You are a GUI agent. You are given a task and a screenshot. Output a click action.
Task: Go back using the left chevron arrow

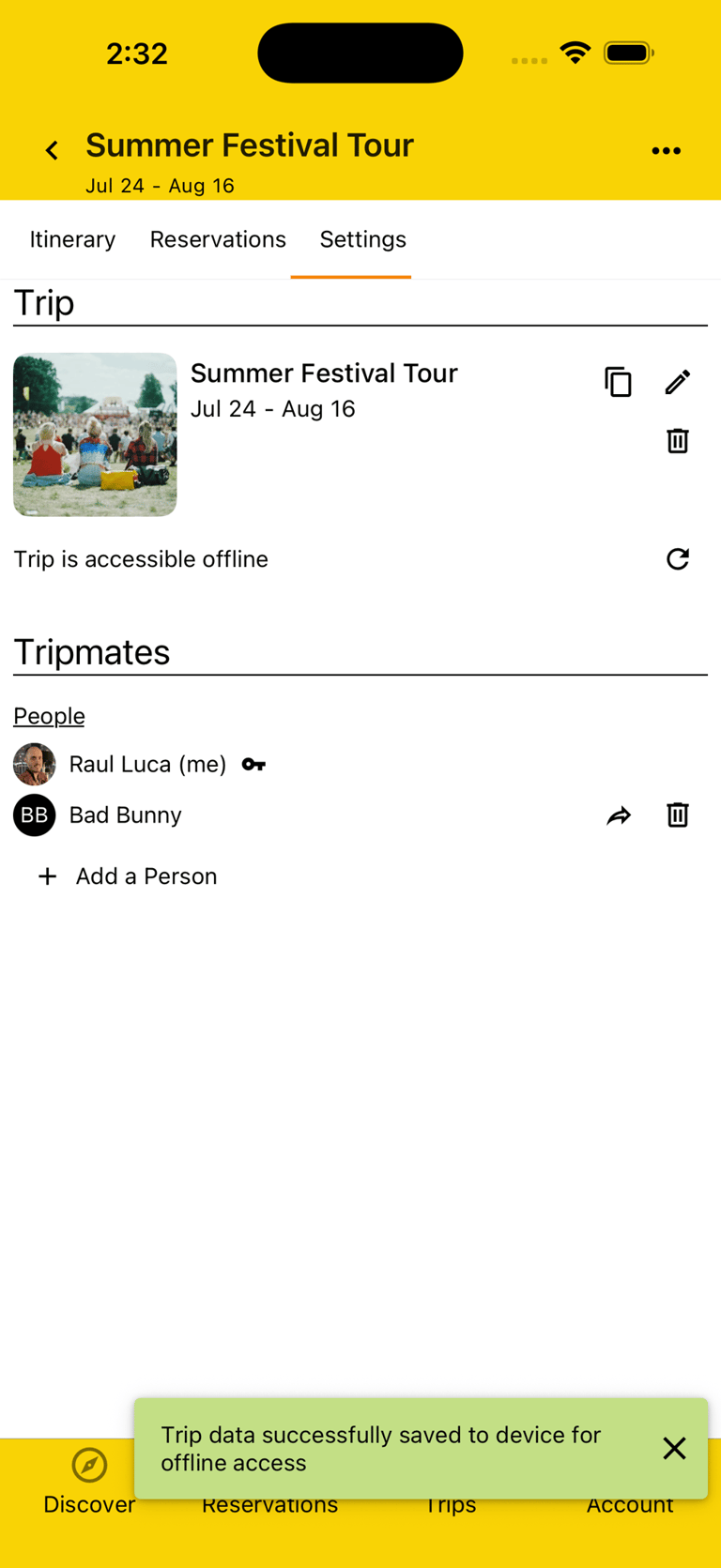click(x=51, y=150)
